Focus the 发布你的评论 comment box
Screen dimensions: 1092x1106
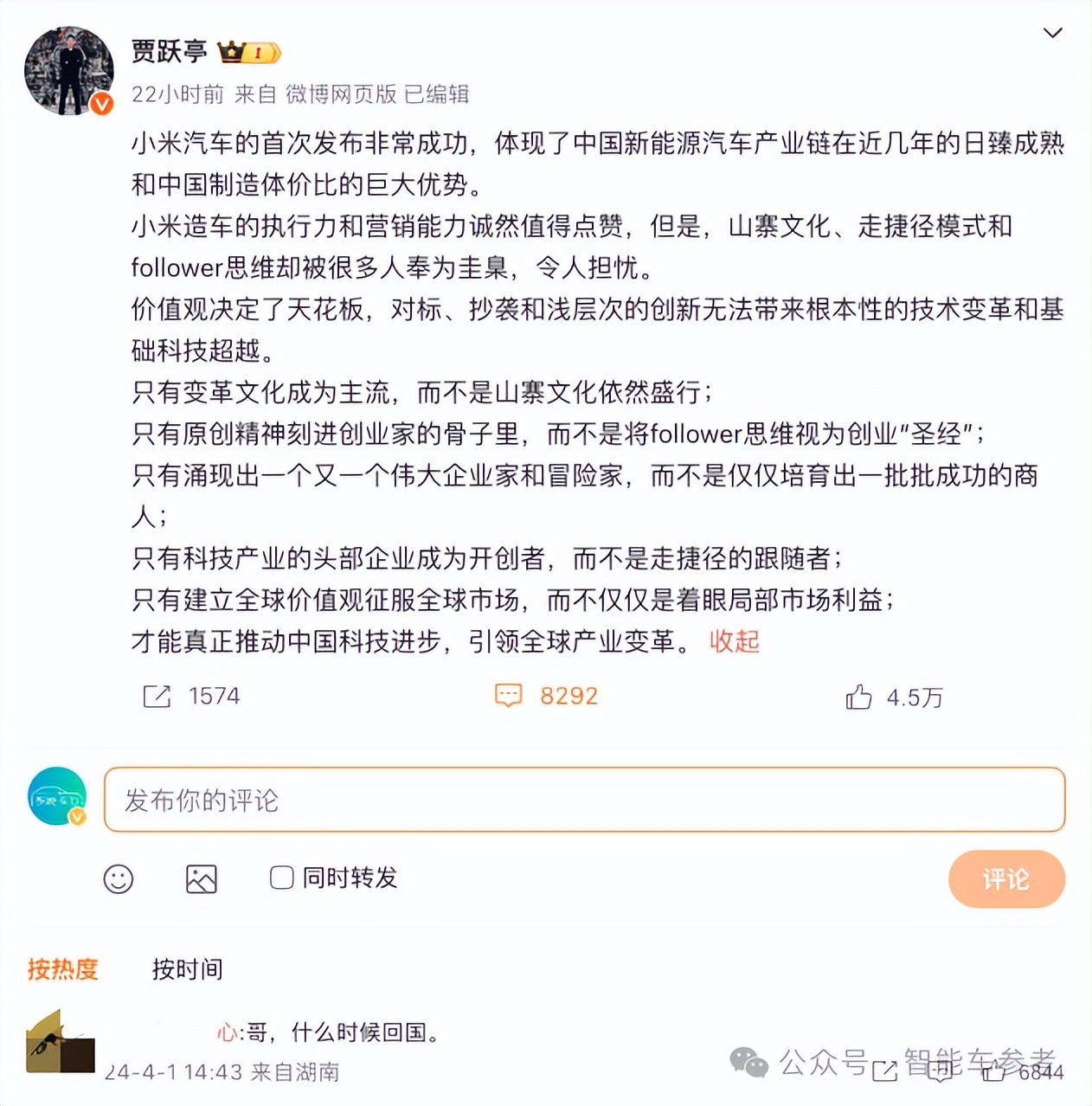(x=584, y=800)
